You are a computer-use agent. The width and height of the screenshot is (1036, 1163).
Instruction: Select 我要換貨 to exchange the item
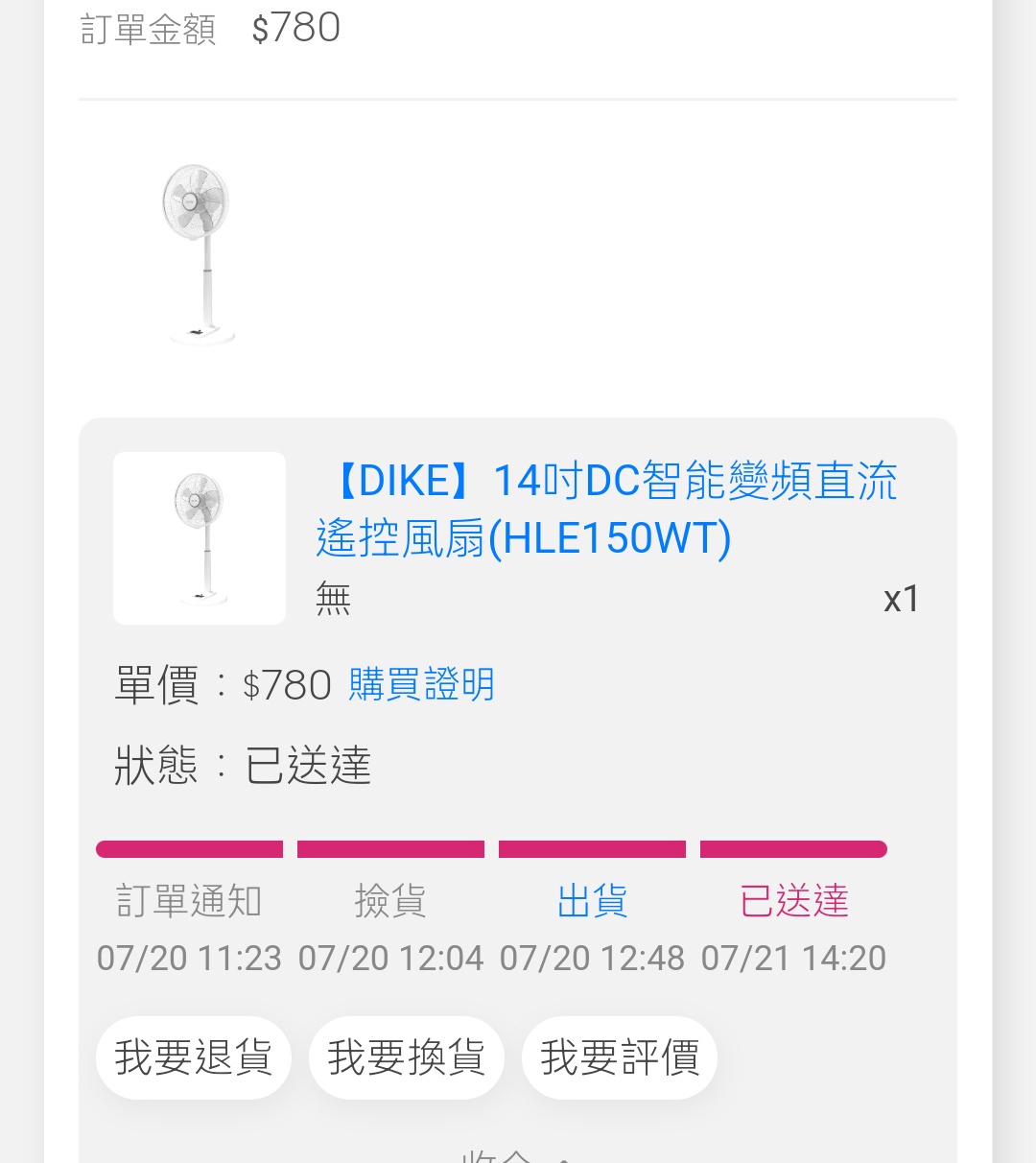click(x=406, y=1057)
